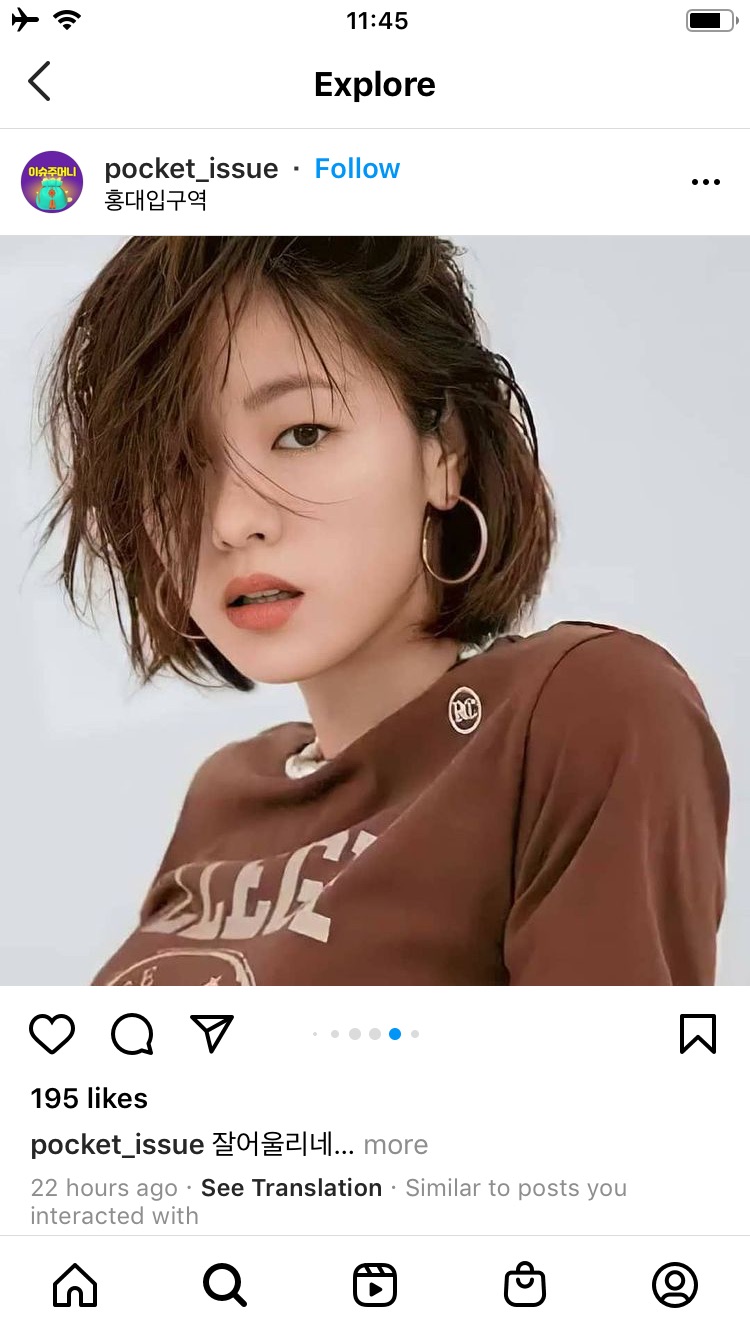750x1334 pixels.
Task: Open the pocket_issue username in the header
Action: [191, 168]
